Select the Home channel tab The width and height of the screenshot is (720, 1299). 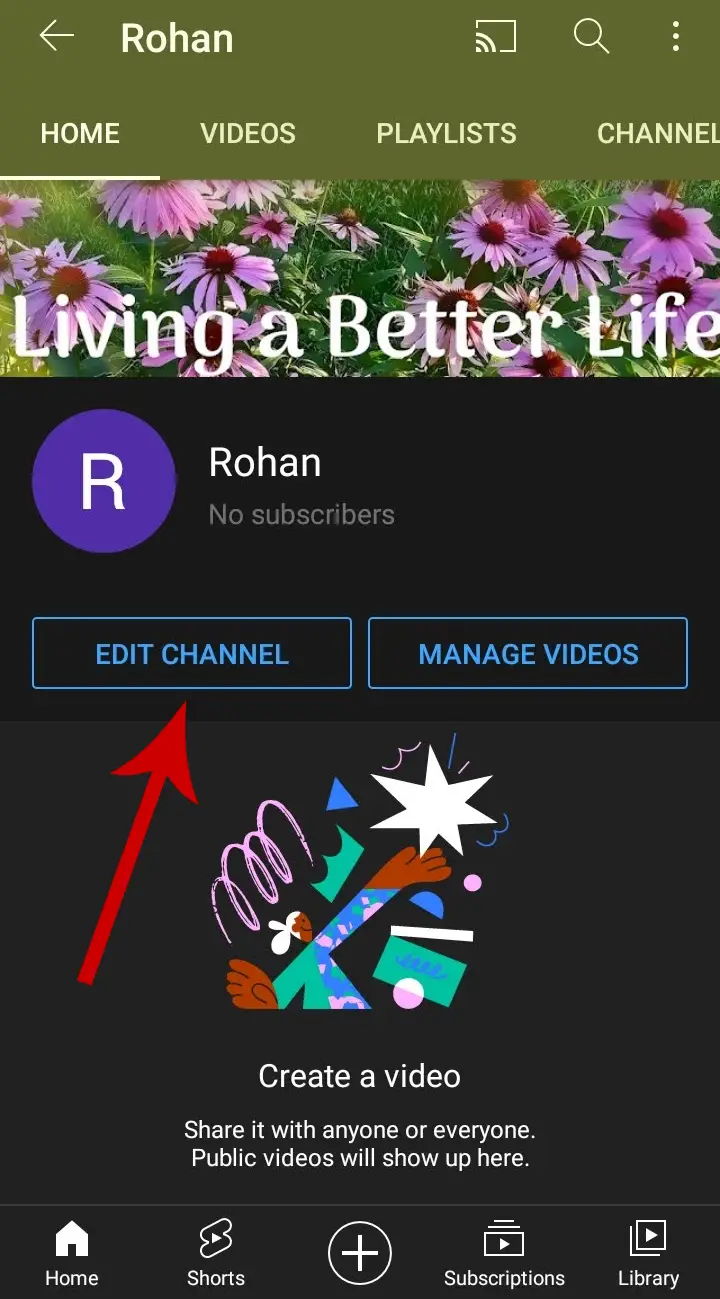[x=80, y=134]
